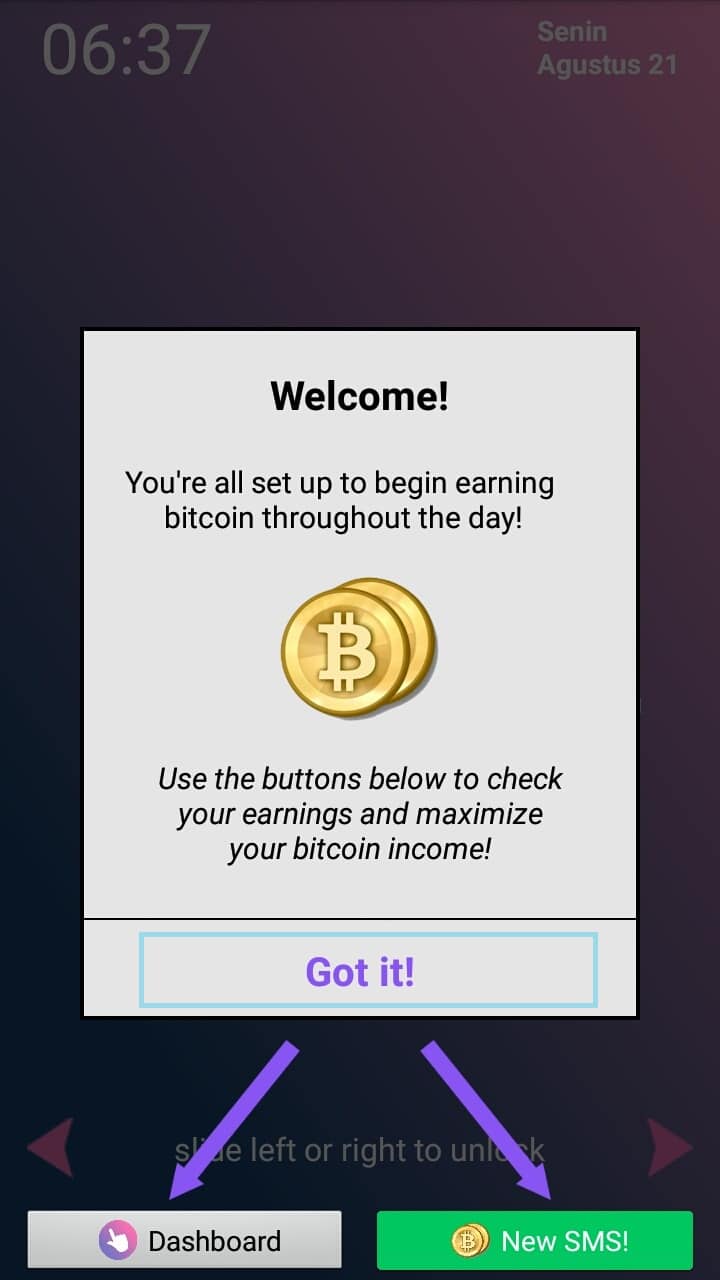The width and height of the screenshot is (720, 1280).
Task: Dismiss the dialog with the Got it button
Action: pyautogui.click(x=358, y=970)
